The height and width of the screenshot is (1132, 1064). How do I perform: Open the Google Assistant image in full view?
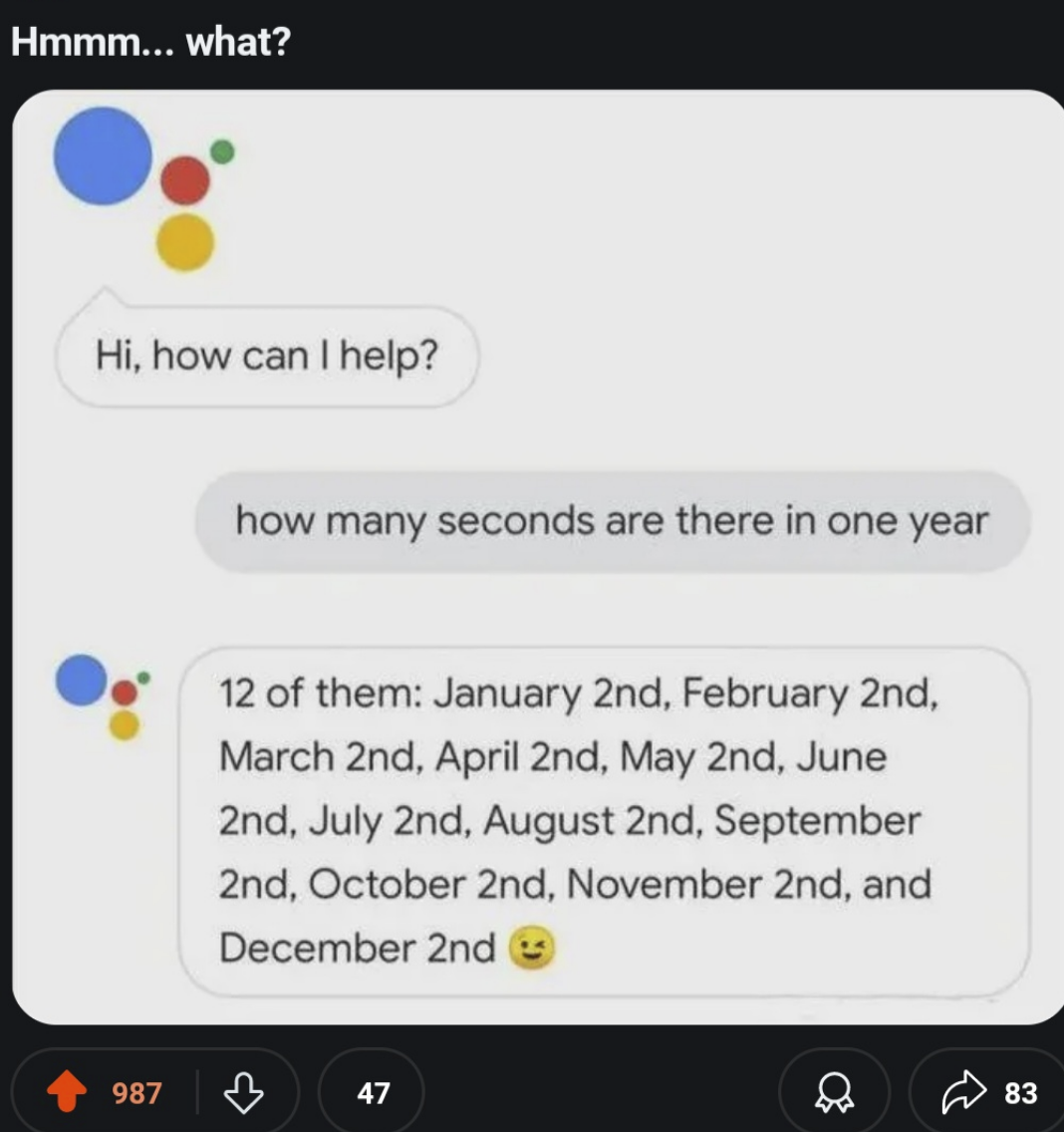[538, 558]
